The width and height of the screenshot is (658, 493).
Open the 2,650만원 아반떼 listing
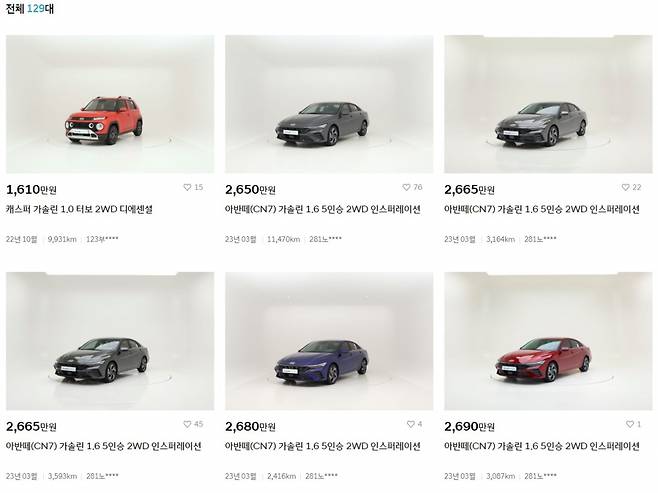click(329, 104)
